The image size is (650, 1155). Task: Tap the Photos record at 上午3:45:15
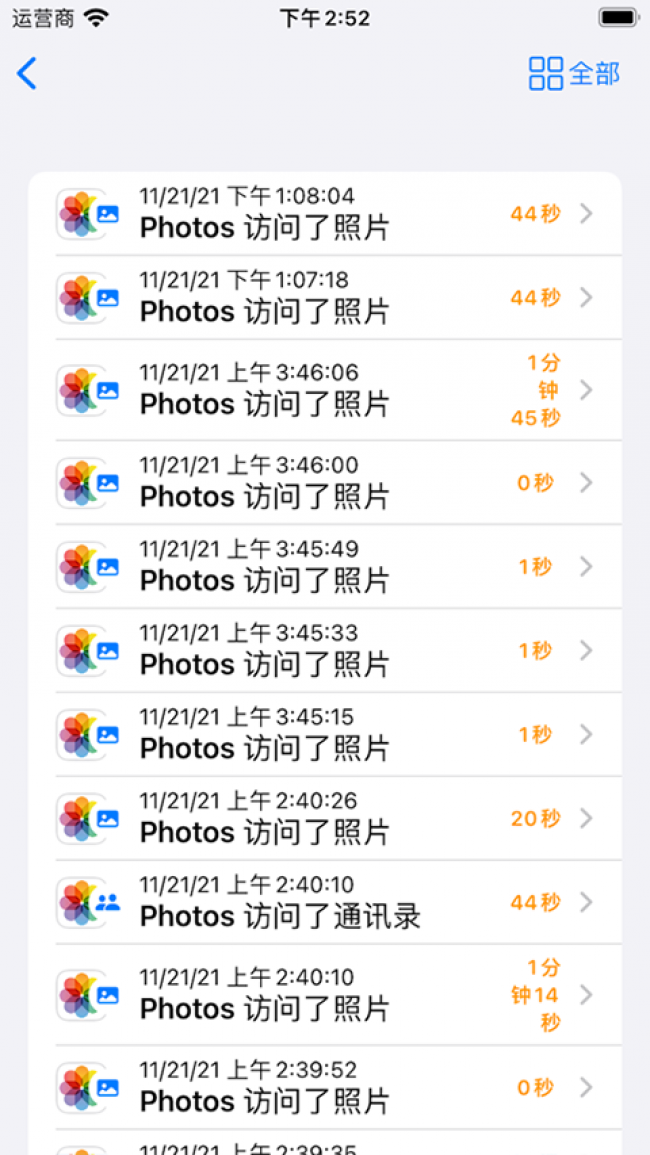point(325,735)
